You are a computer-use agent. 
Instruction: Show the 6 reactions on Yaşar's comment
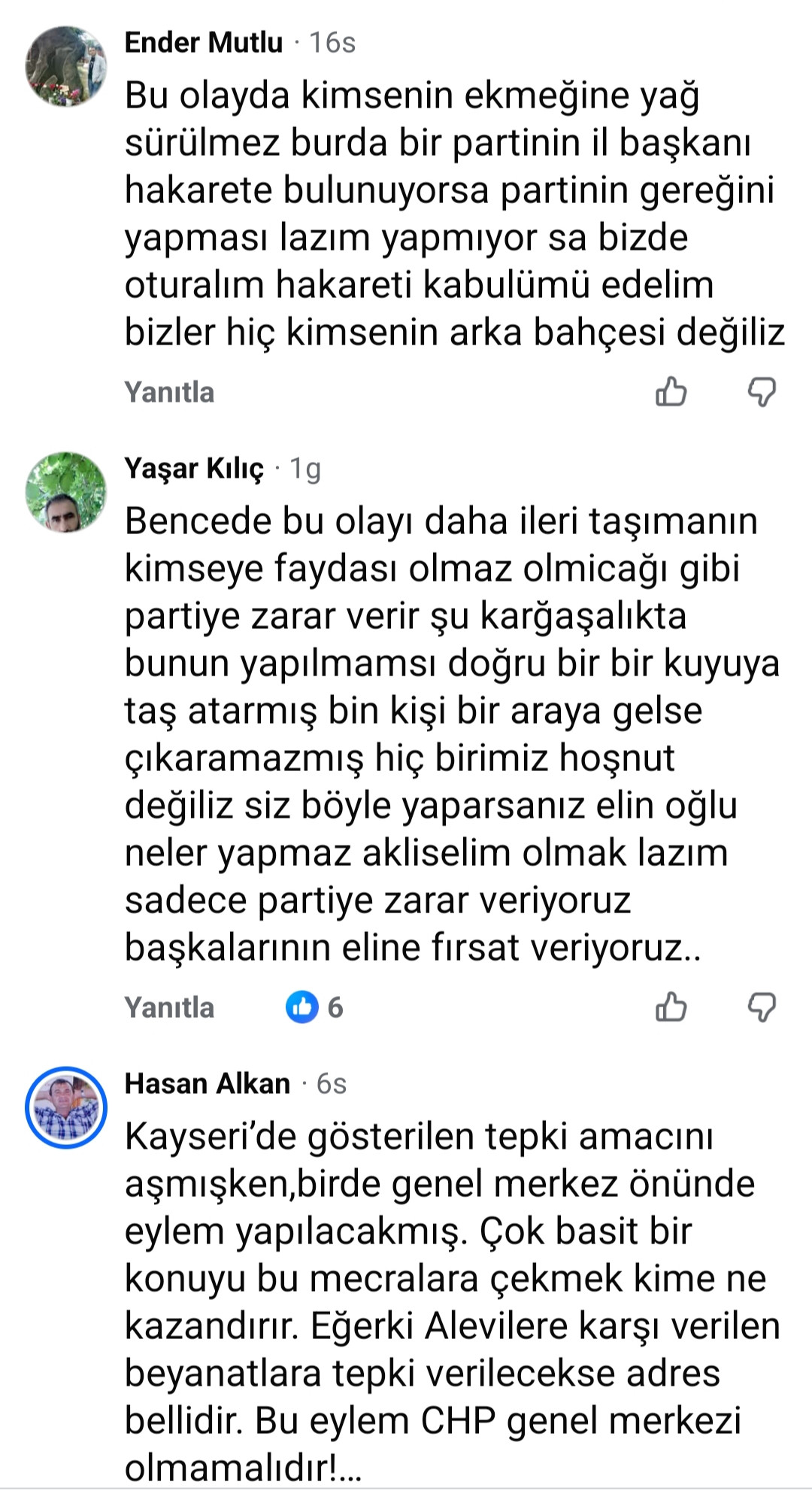click(x=314, y=1007)
